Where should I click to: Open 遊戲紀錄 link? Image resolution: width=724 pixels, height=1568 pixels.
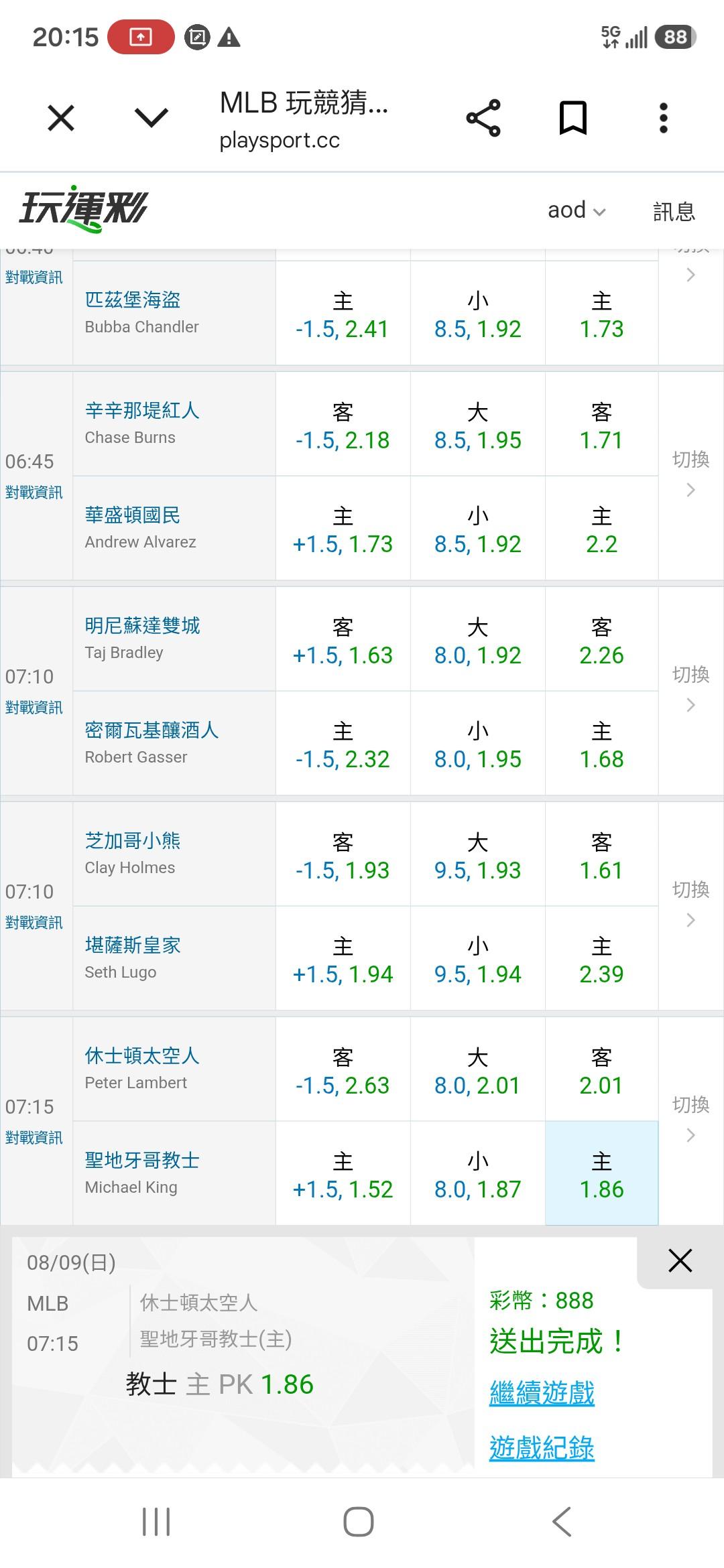coord(542,1448)
